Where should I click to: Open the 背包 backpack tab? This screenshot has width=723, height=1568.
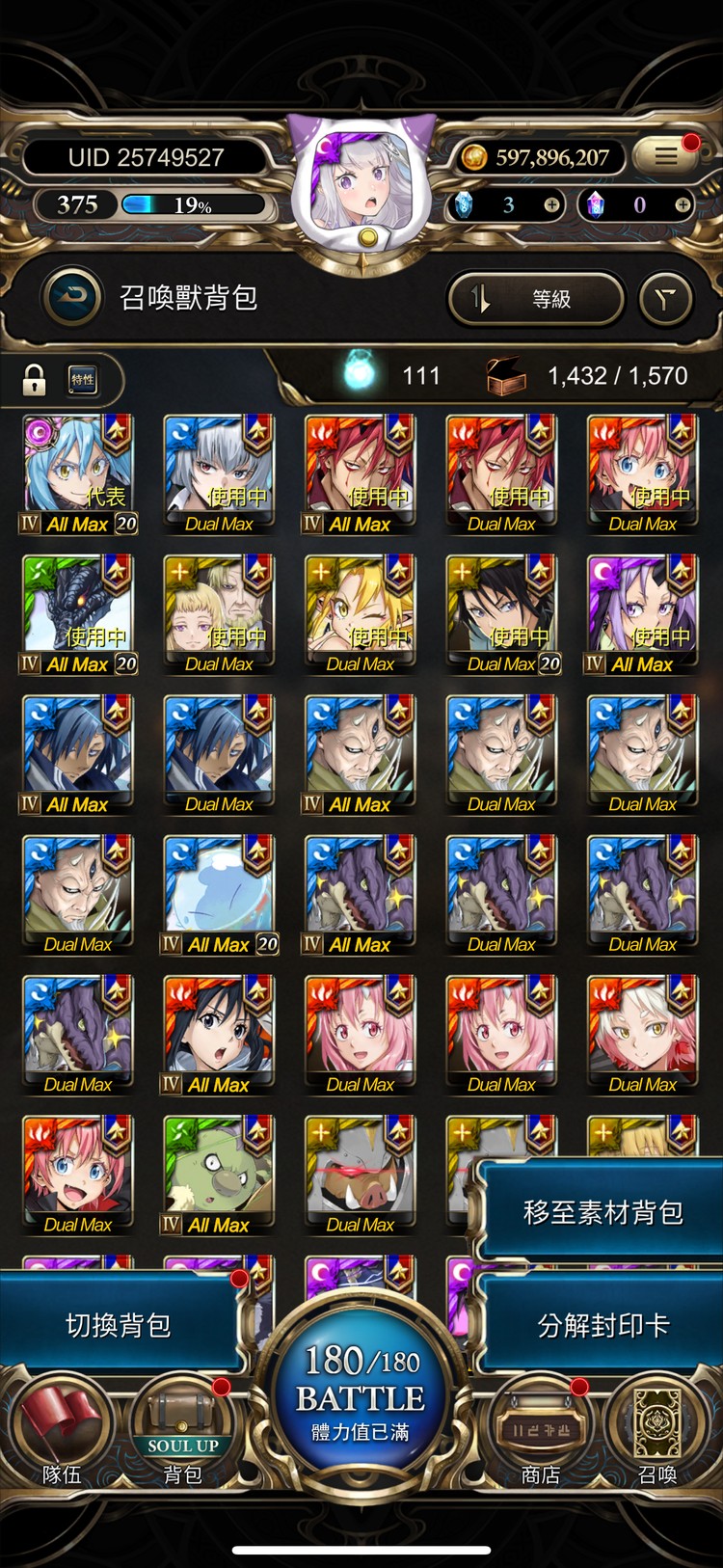pyautogui.click(x=182, y=1432)
